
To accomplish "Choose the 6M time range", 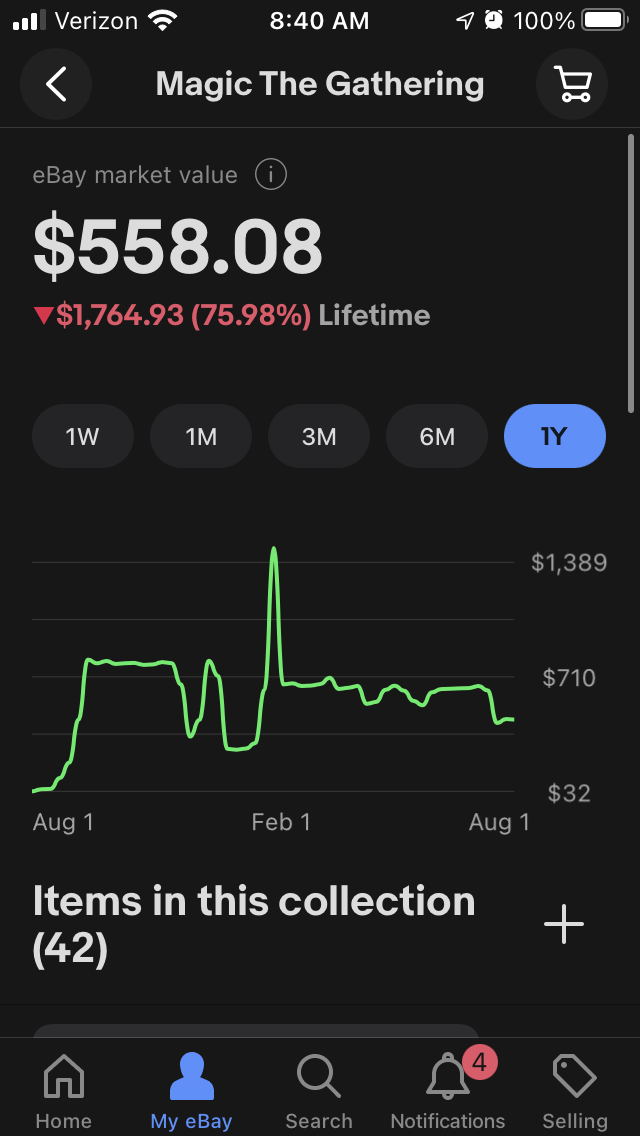I will point(437,437).
